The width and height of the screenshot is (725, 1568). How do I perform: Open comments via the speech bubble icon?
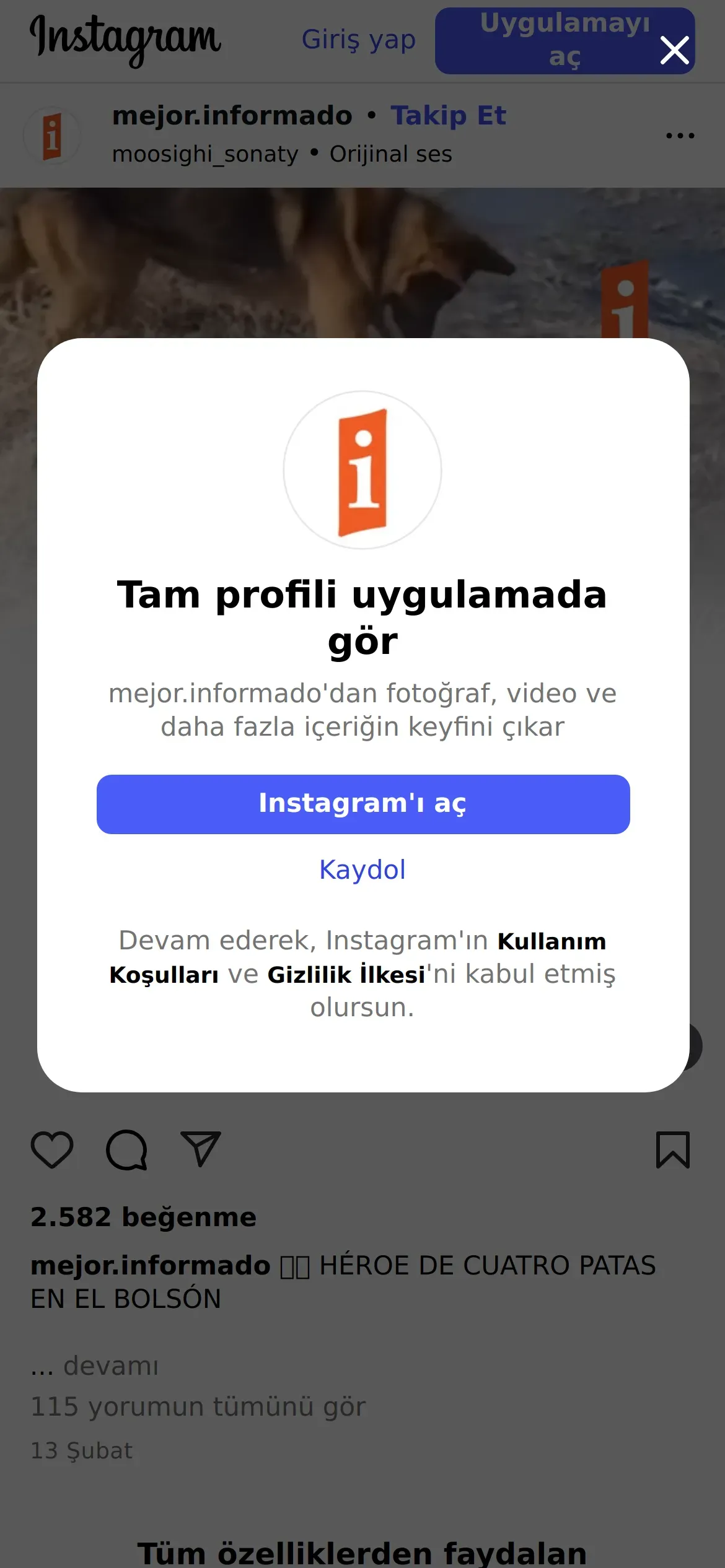pyautogui.click(x=126, y=1149)
